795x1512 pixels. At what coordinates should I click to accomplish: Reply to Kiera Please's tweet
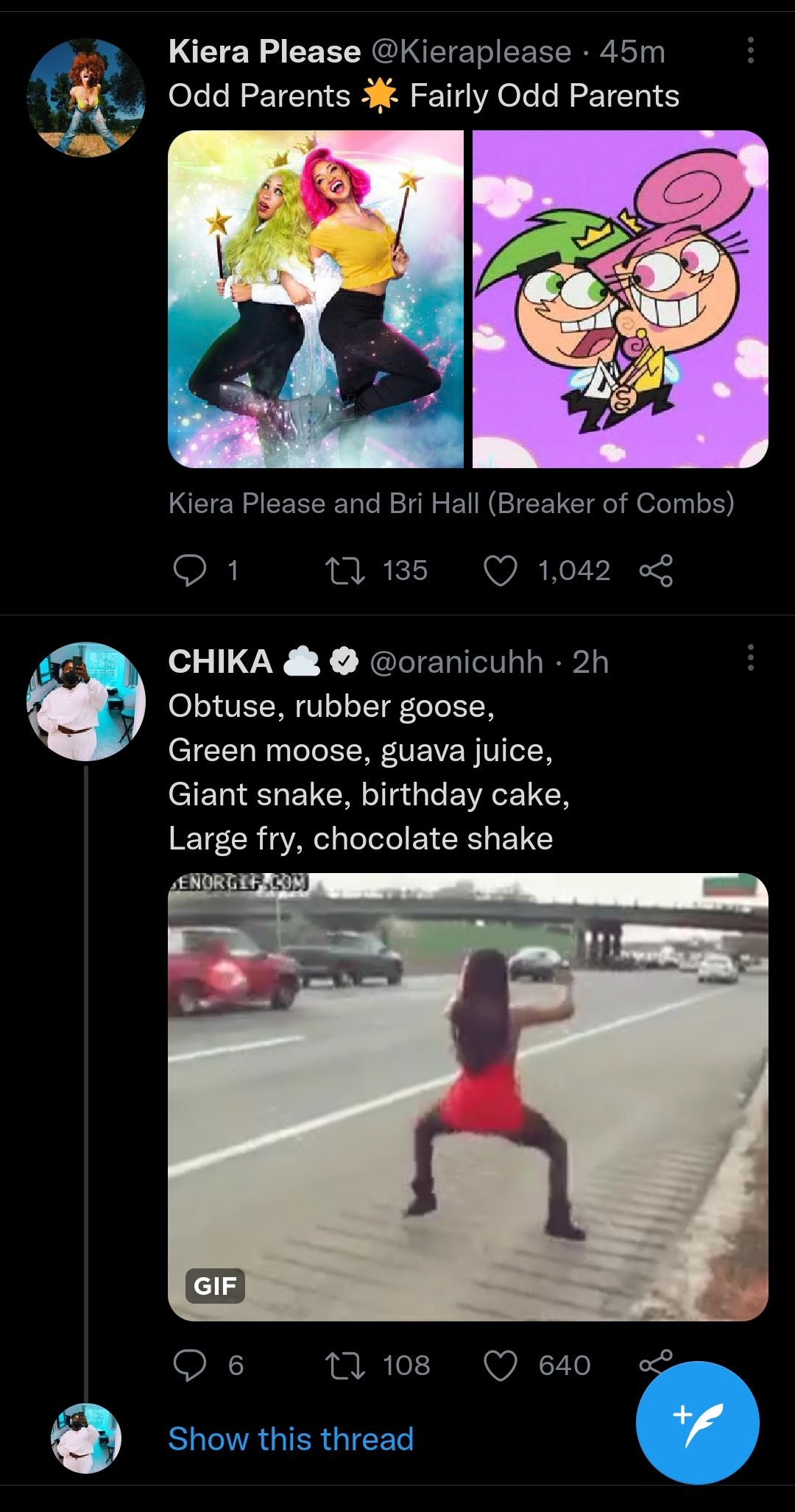tap(190, 570)
